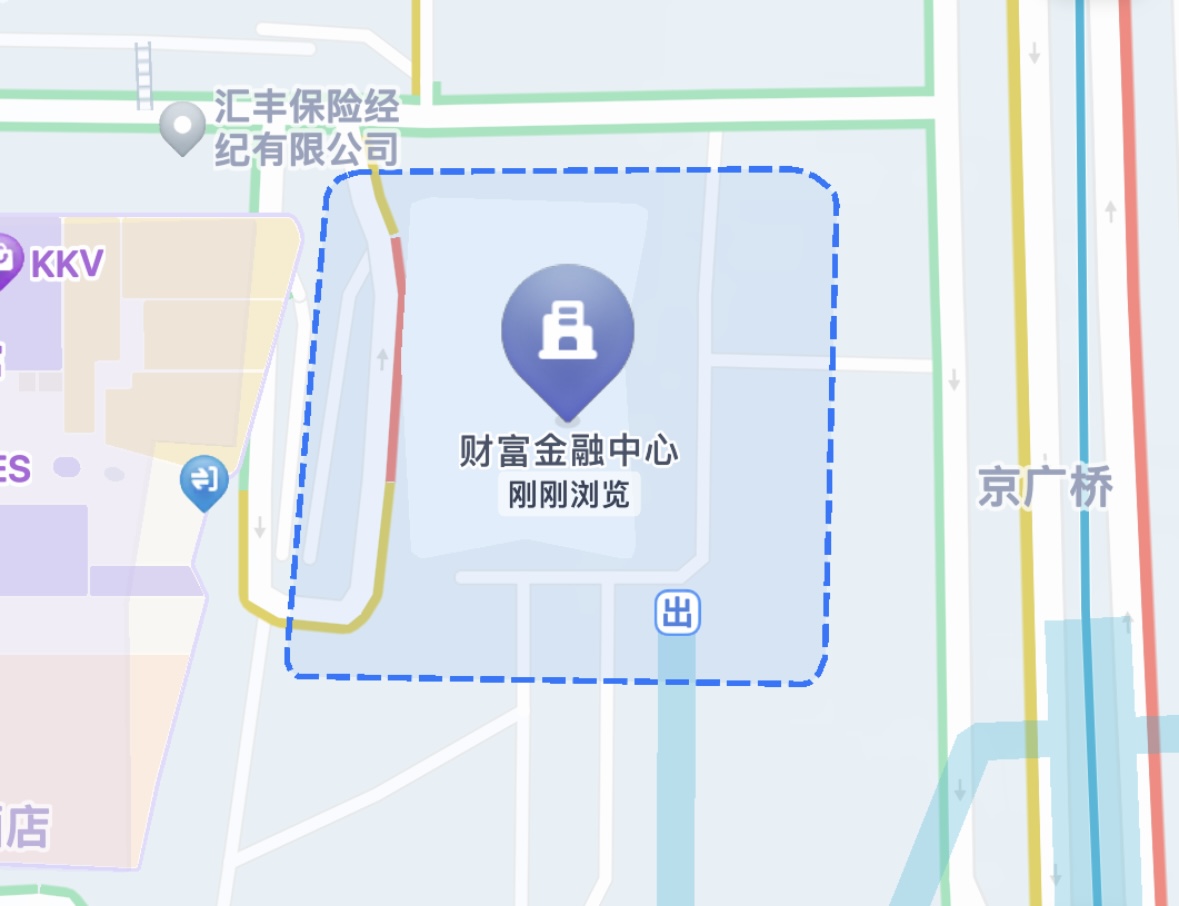The width and height of the screenshot is (1179, 906).
Task: Open the 汇丰保险经纪有限公司 map marker
Action: (x=183, y=127)
